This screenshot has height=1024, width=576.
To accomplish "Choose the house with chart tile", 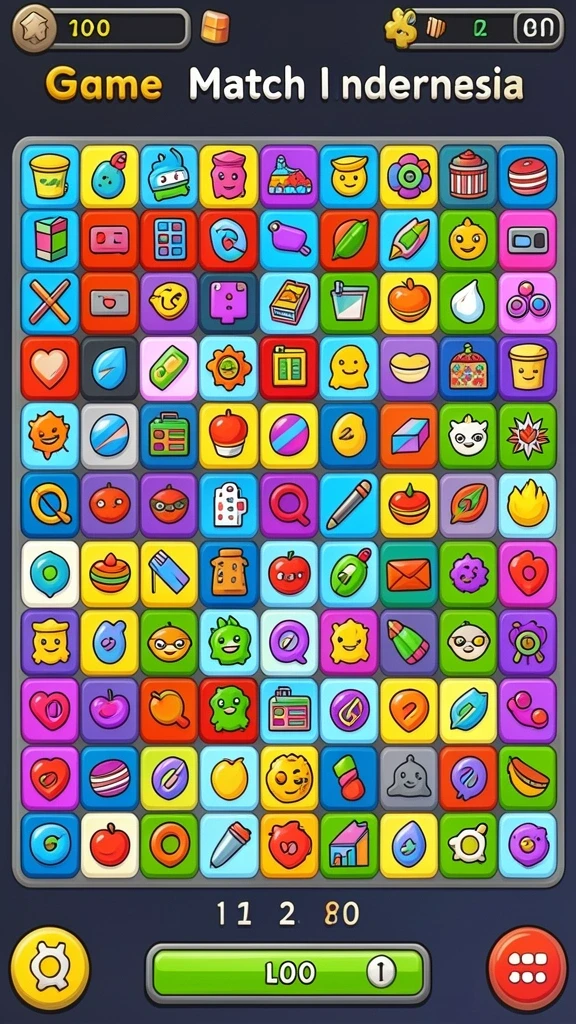I will point(349,845).
